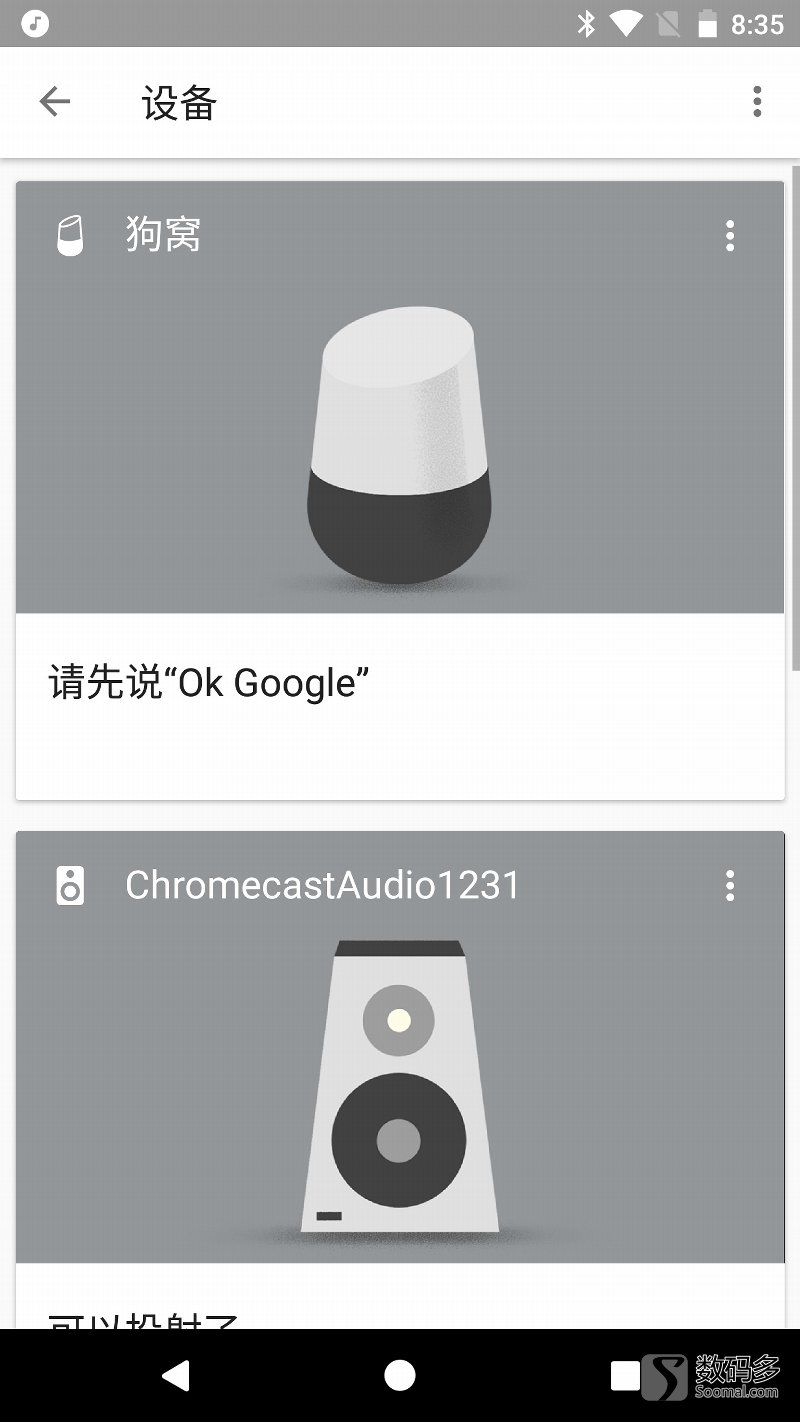Select the 设备 title in the app bar
800x1422 pixels.
coord(178,101)
